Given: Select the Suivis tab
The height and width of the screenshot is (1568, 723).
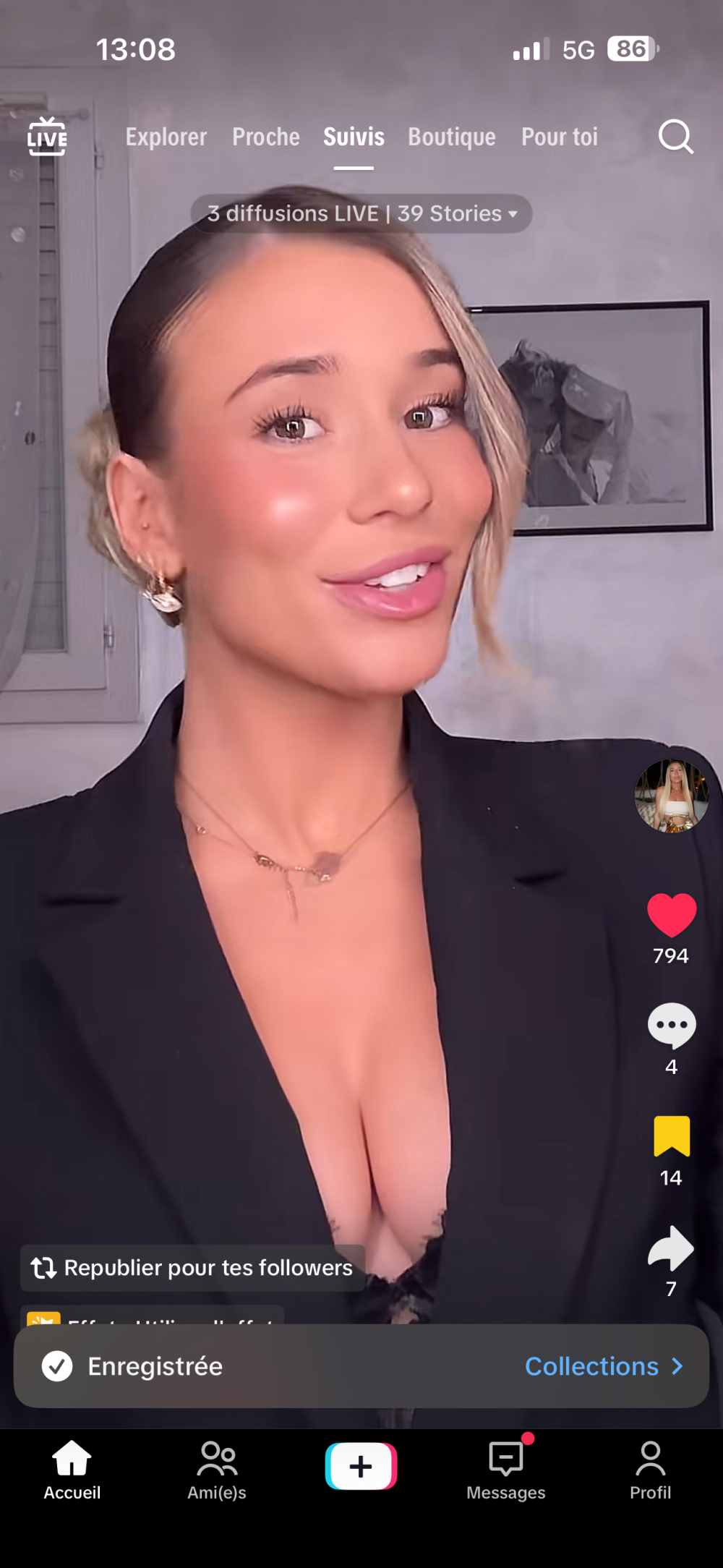Looking at the screenshot, I should [354, 137].
